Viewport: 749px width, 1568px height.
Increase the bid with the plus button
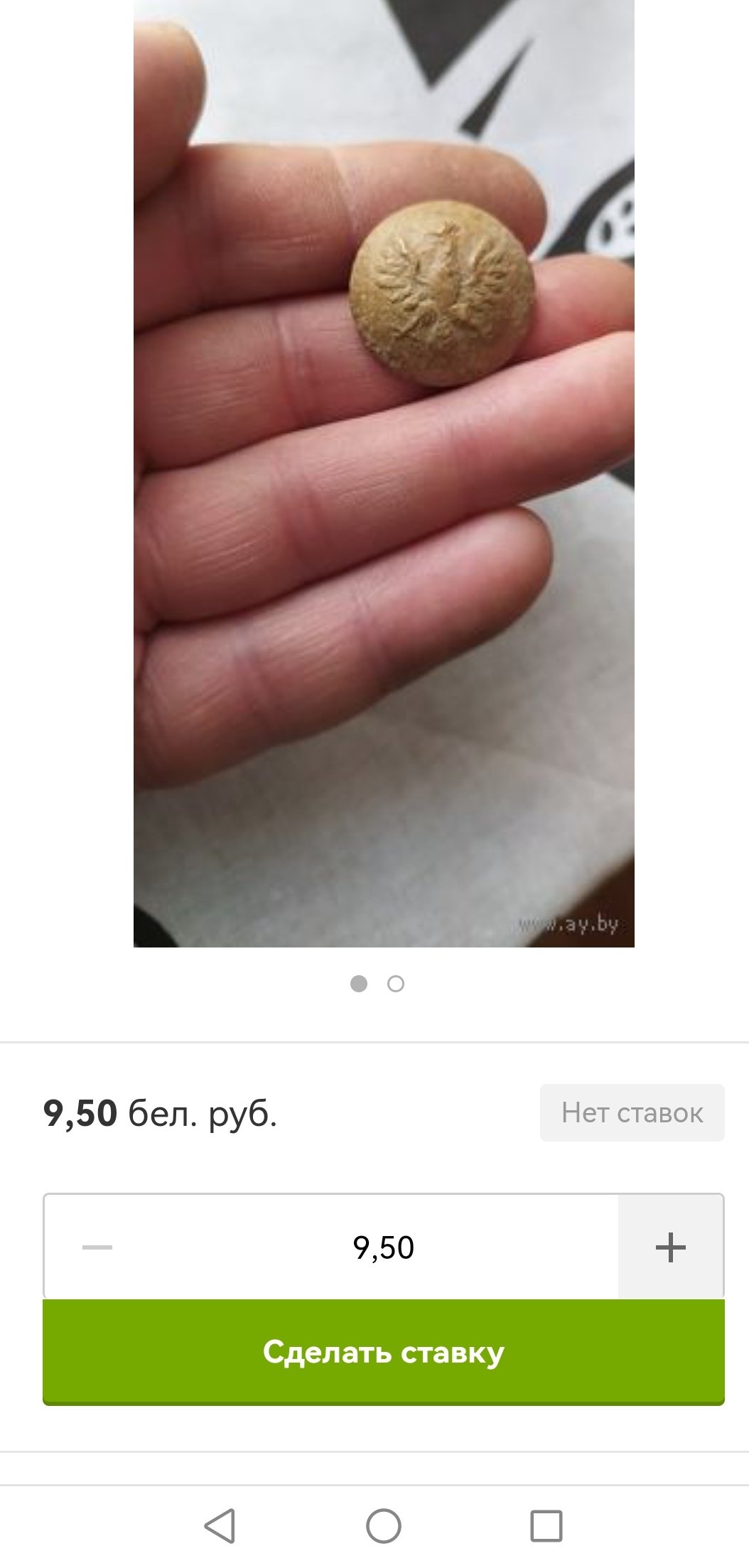[x=670, y=1247]
